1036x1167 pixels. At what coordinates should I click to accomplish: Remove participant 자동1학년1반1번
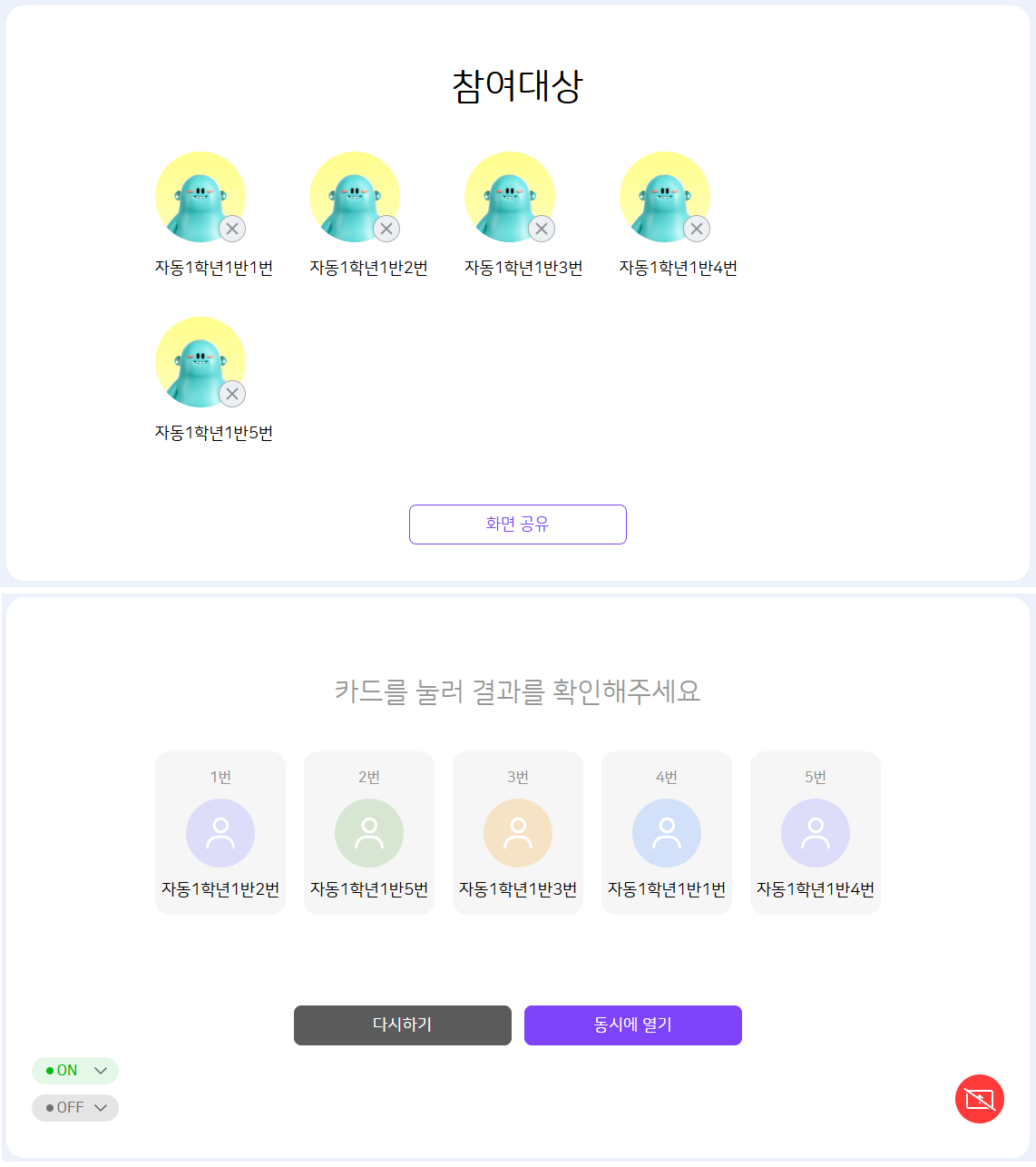(x=232, y=229)
